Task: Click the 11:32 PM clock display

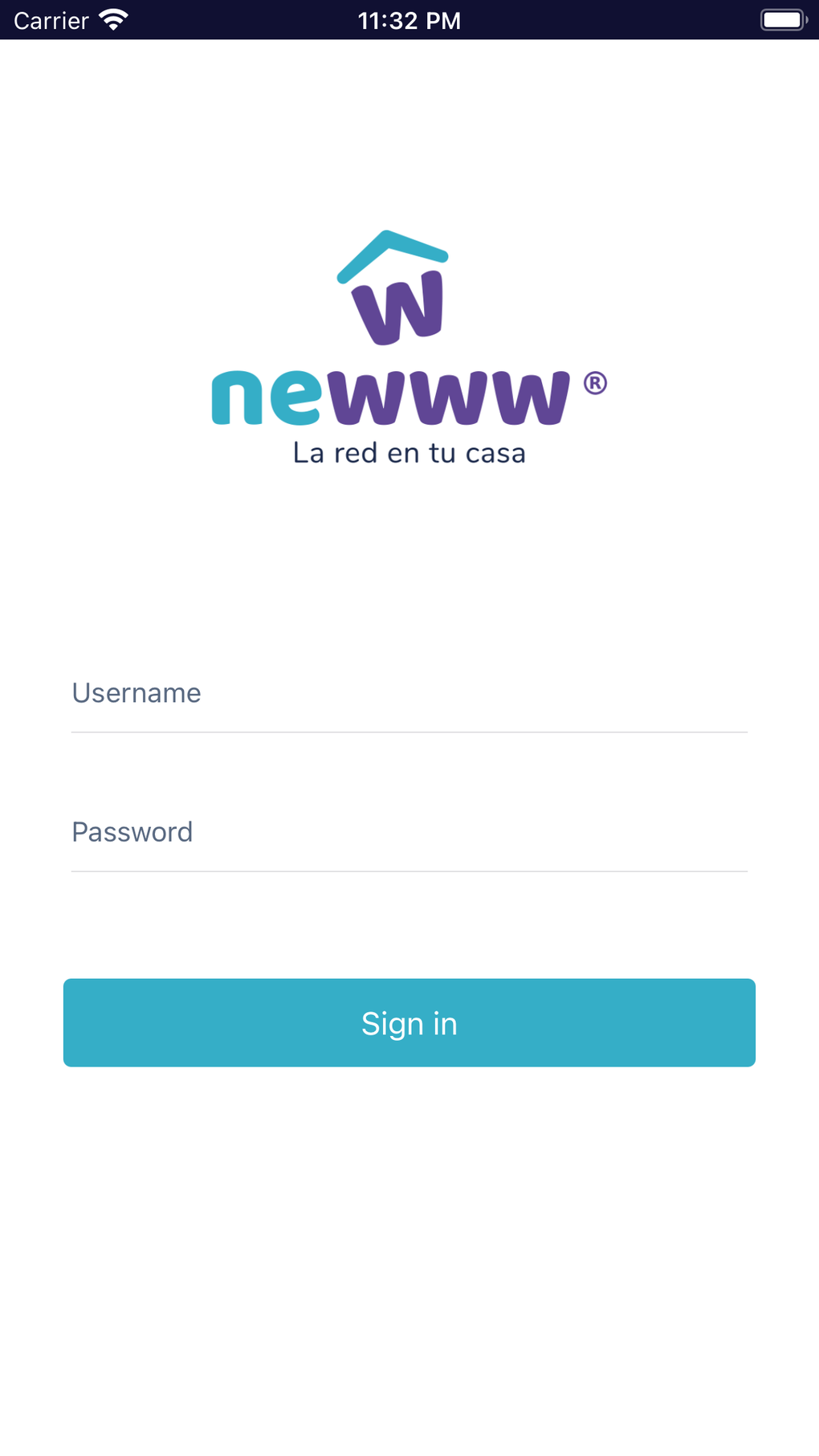Action: point(409,19)
